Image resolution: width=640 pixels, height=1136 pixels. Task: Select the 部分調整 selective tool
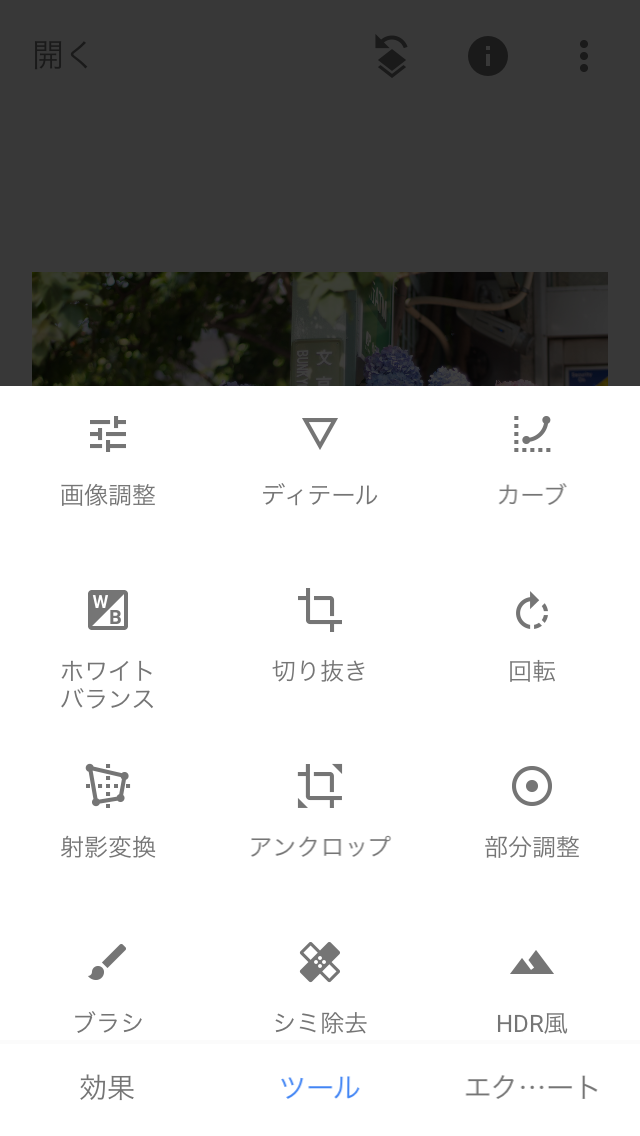[x=532, y=812]
